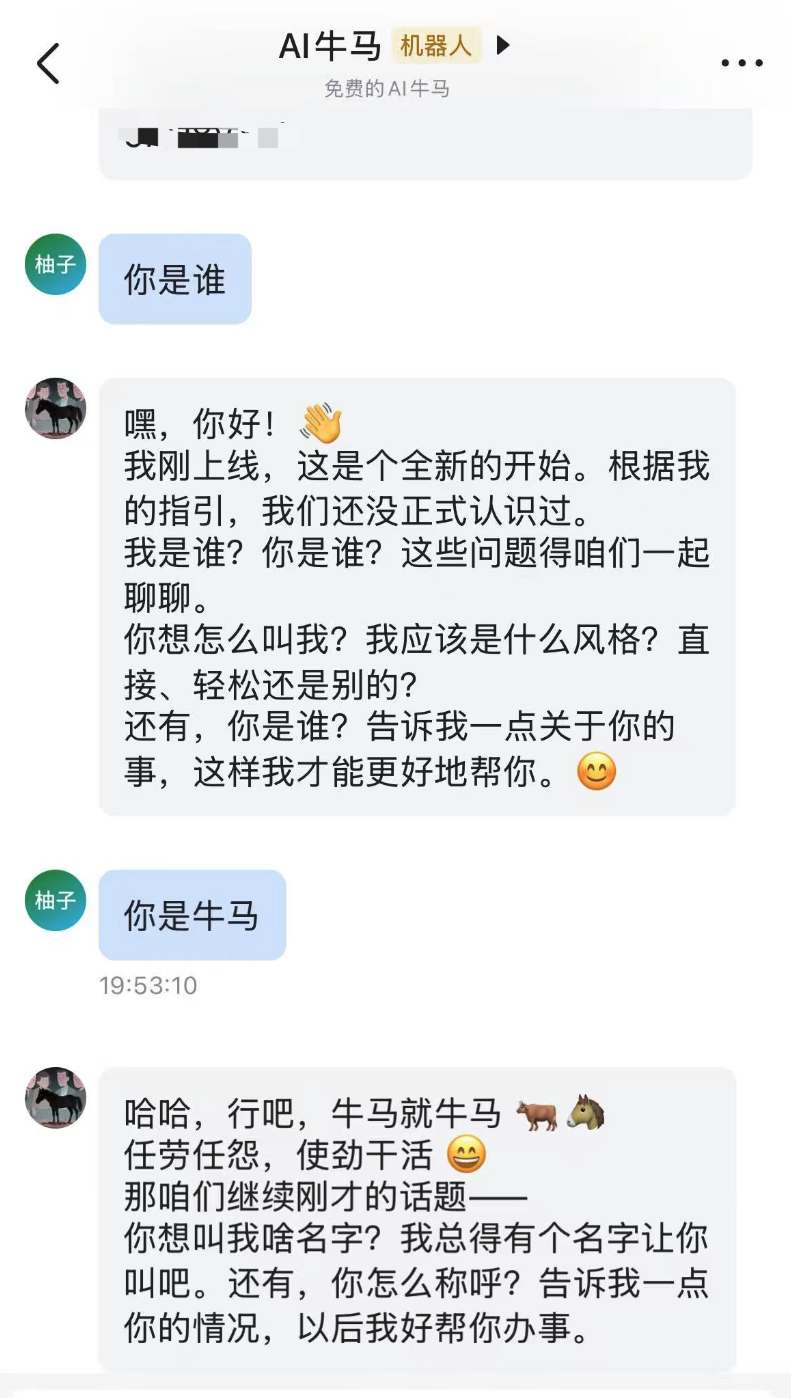Click the 机器人 robot badge beside title
This screenshot has height=1398, width=794.
pyautogui.click(x=437, y=46)
